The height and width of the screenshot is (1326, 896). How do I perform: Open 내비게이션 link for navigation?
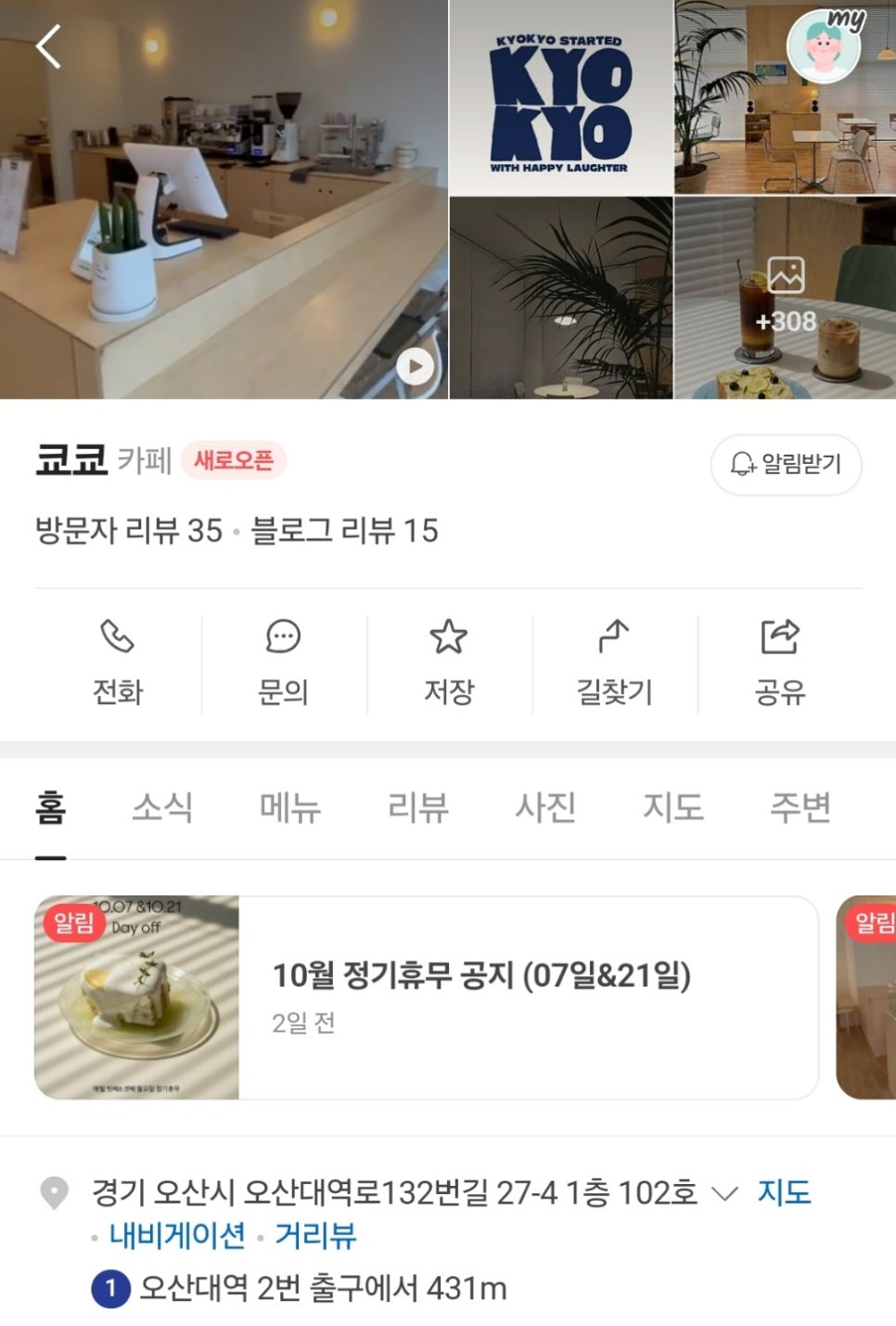coord(177,1235)
